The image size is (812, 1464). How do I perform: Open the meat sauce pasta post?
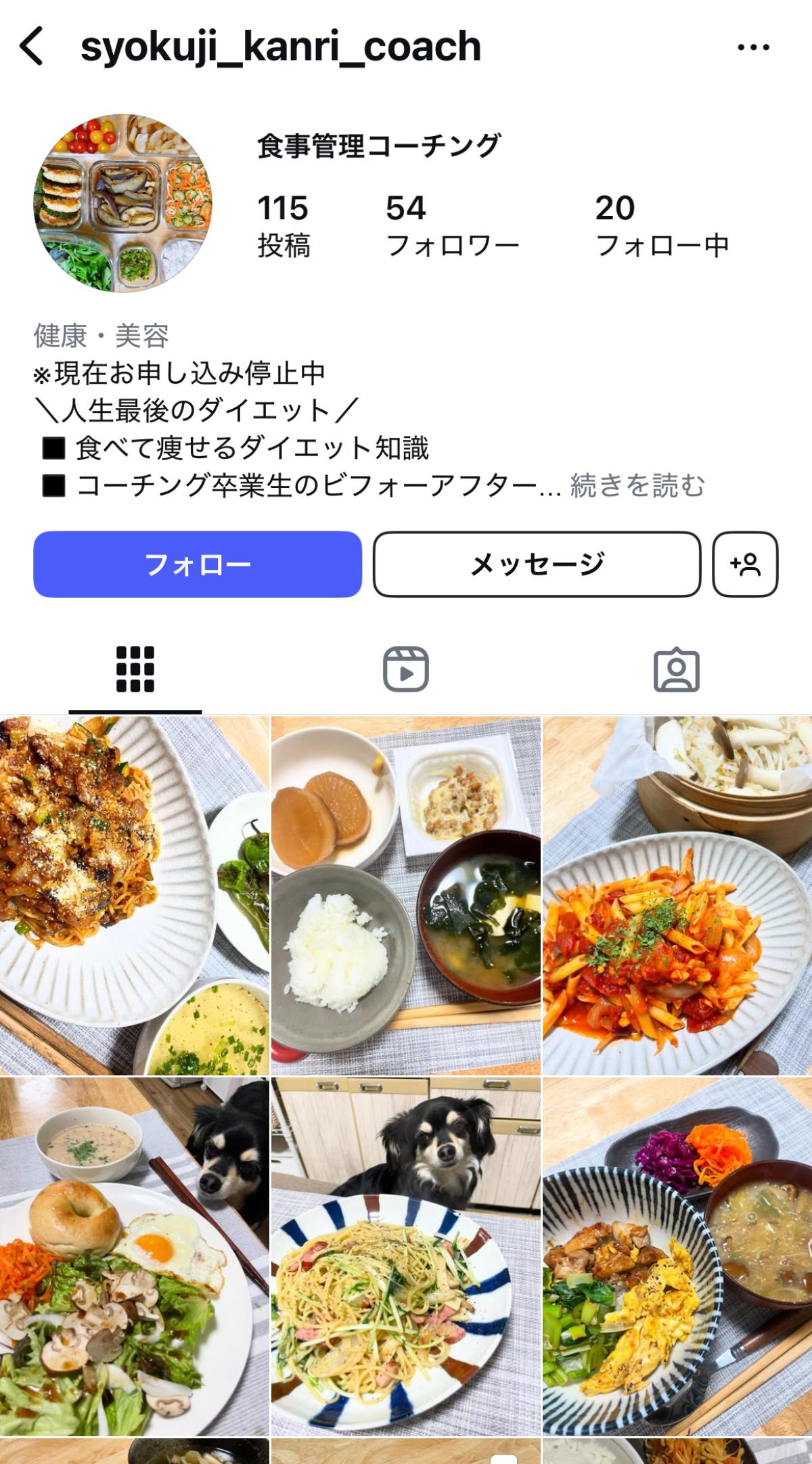point(135,895)
